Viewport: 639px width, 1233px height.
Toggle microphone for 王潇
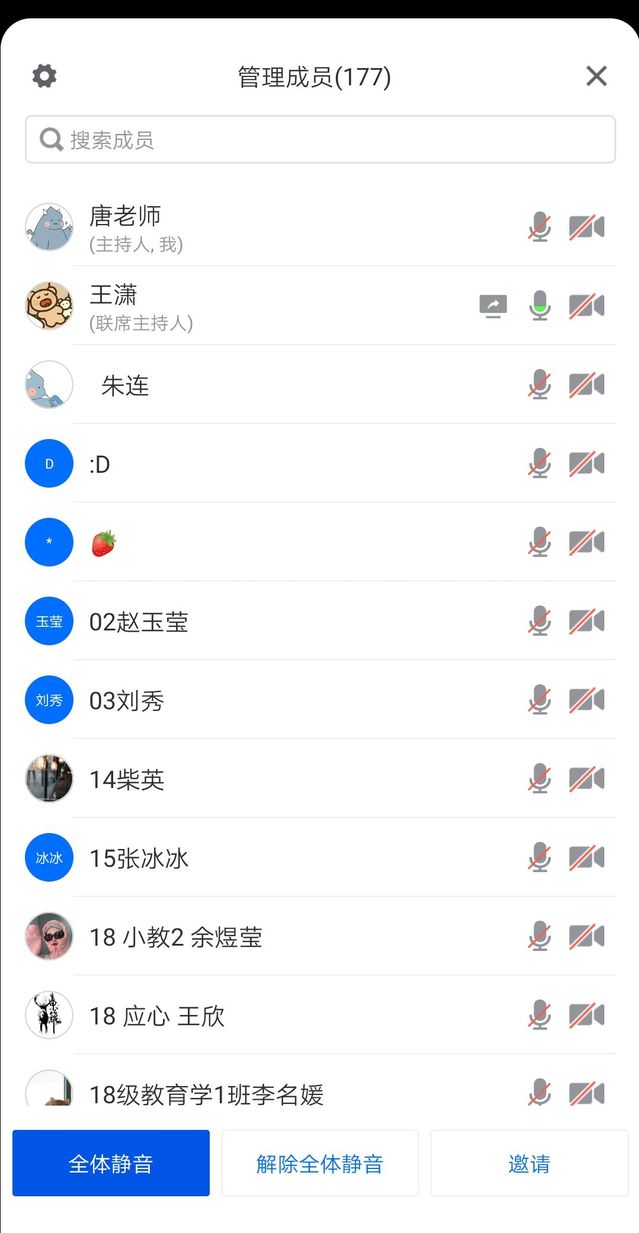click(540, 306)
